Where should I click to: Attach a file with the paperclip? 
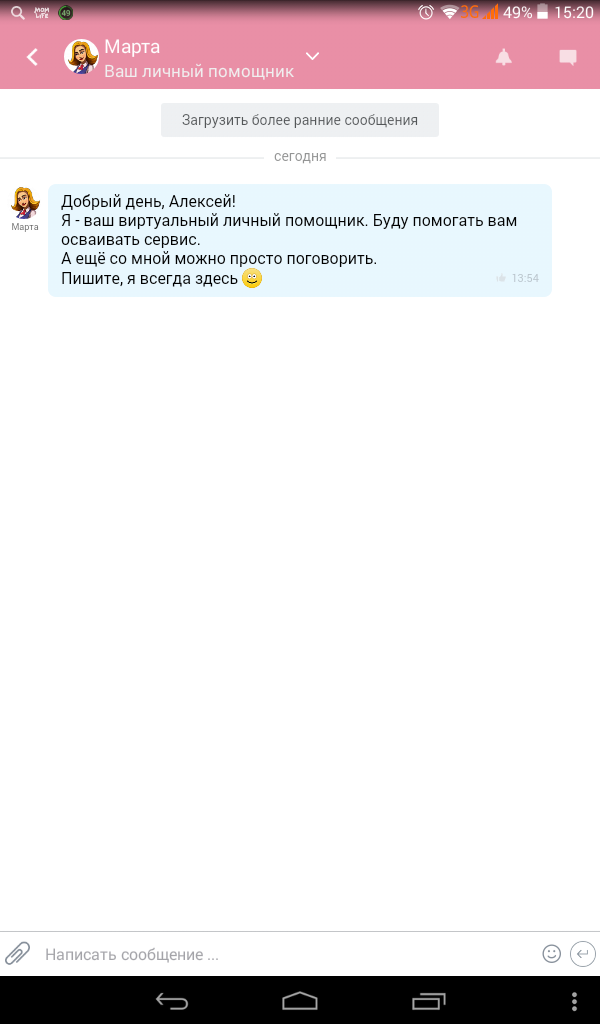[x=18, y=953]
